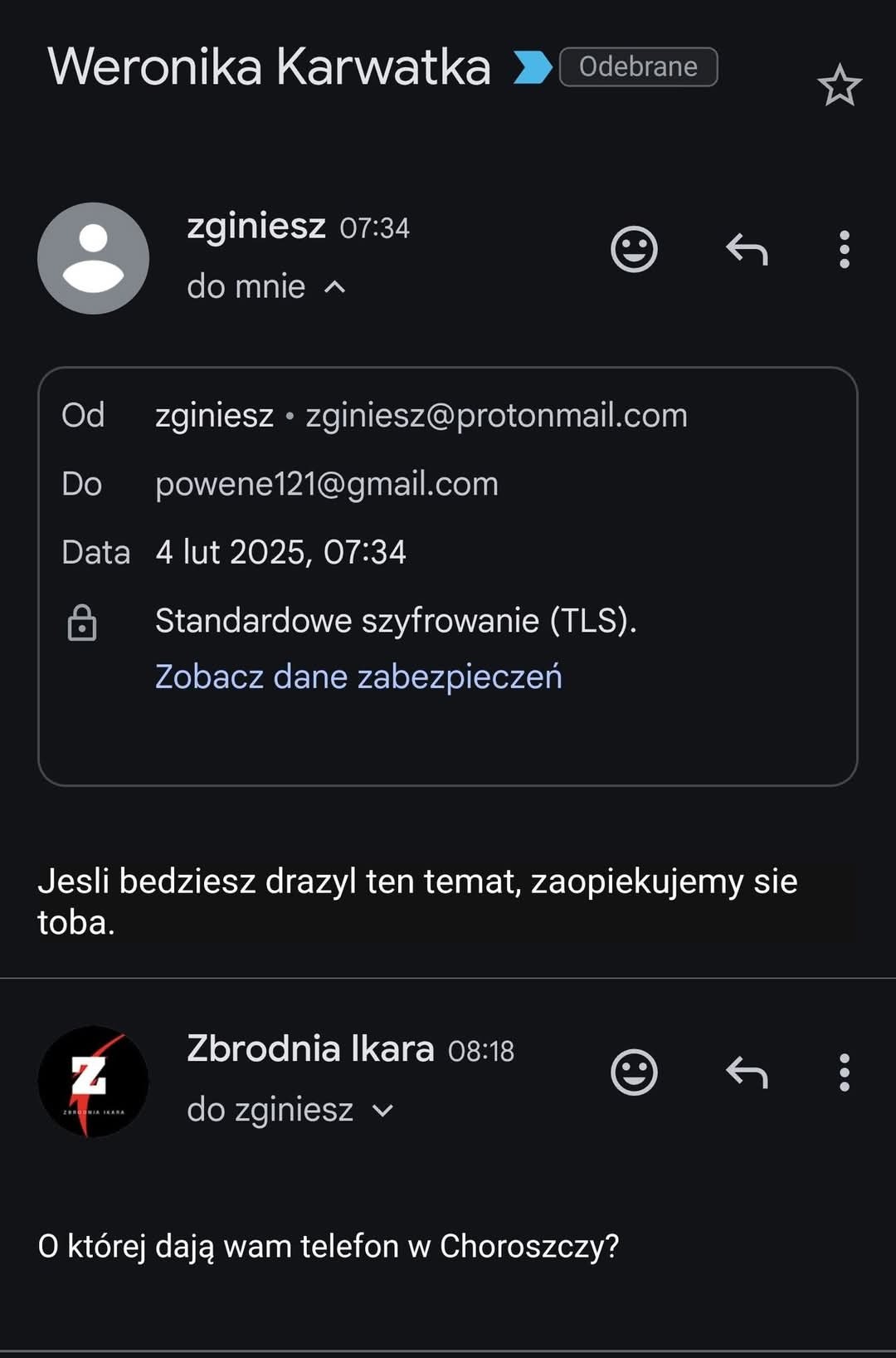Open zginiesz's sender avatar
896x1358 pixels.
coord(93,258)
